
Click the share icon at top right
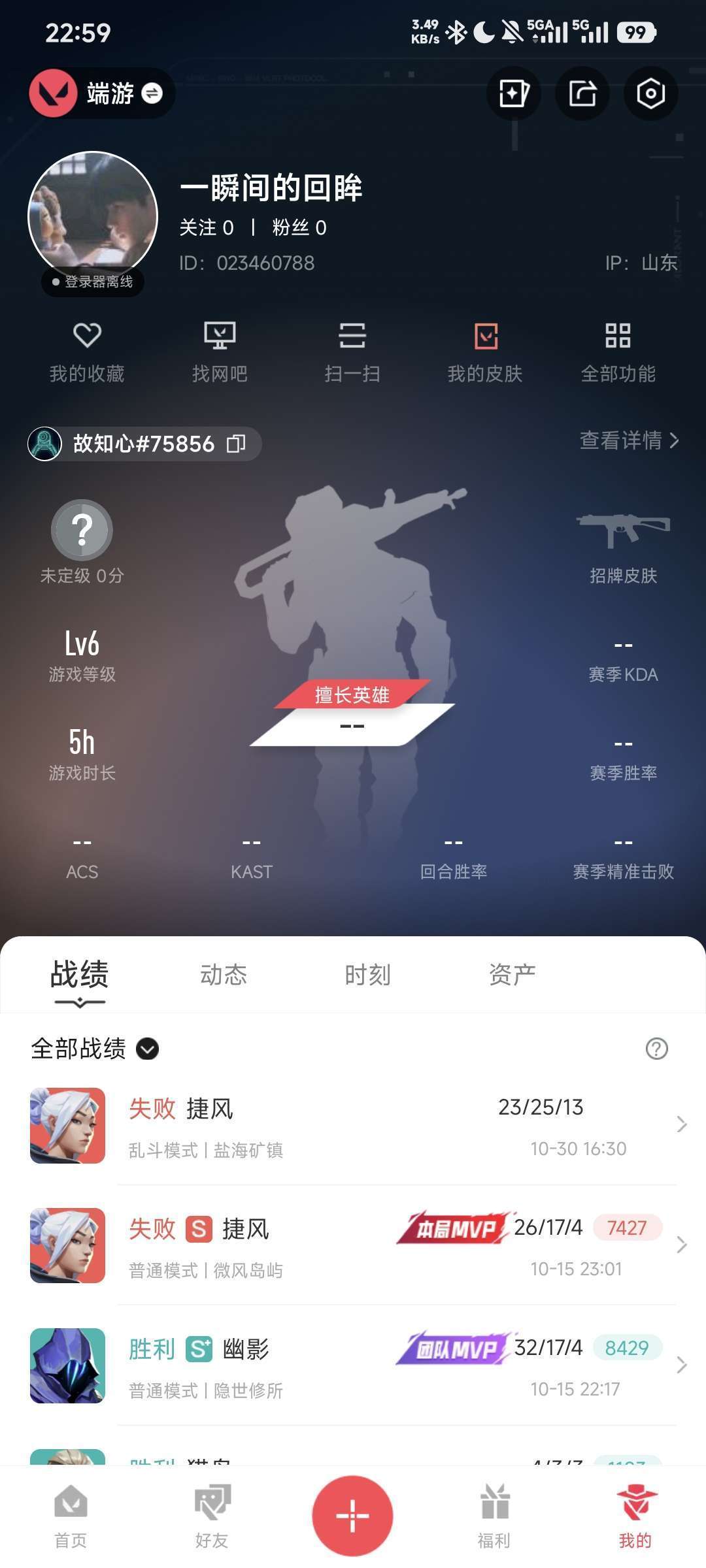[582, 93]
